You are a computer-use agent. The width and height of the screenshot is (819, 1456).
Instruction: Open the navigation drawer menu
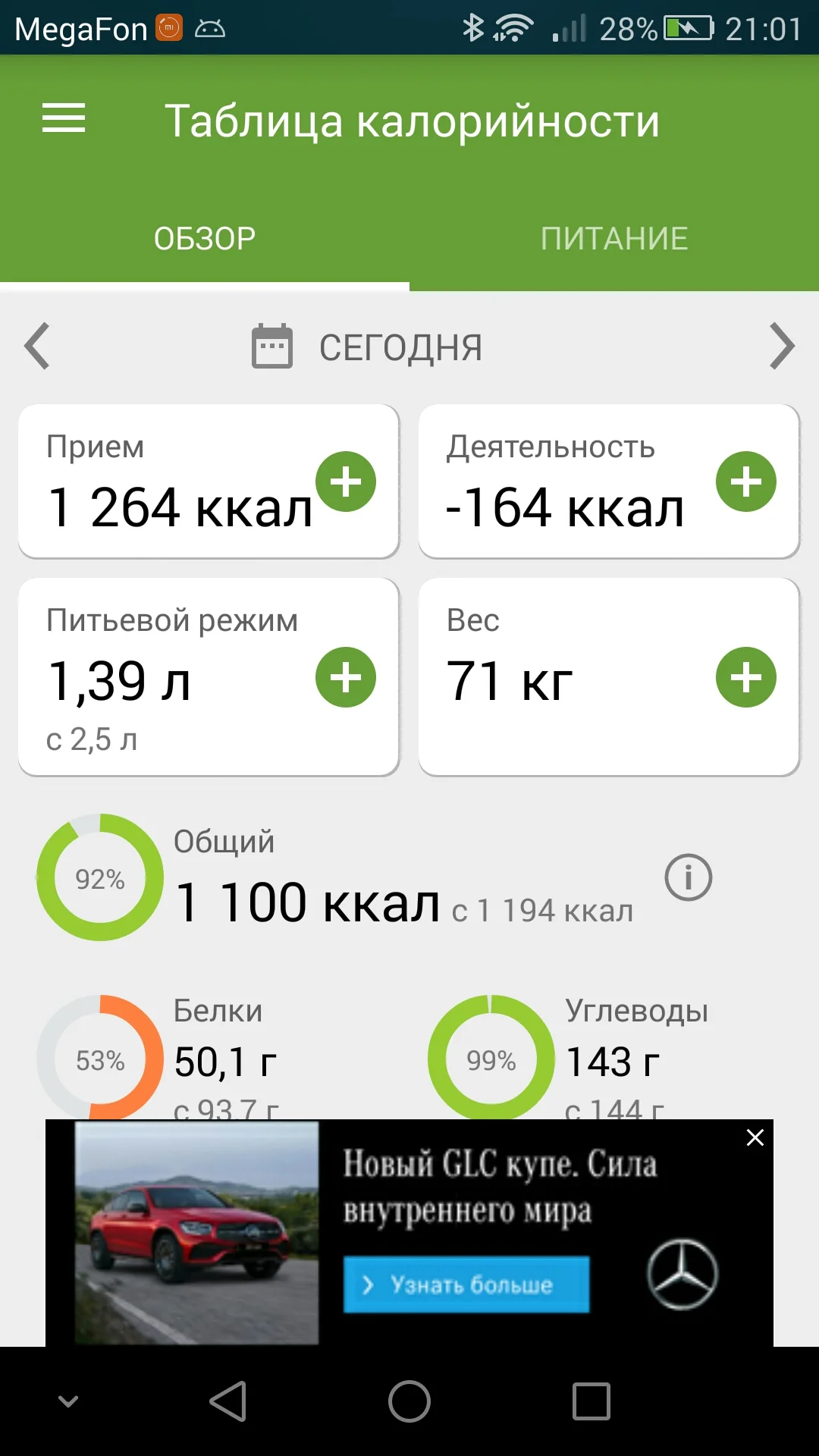pos(63,118)
